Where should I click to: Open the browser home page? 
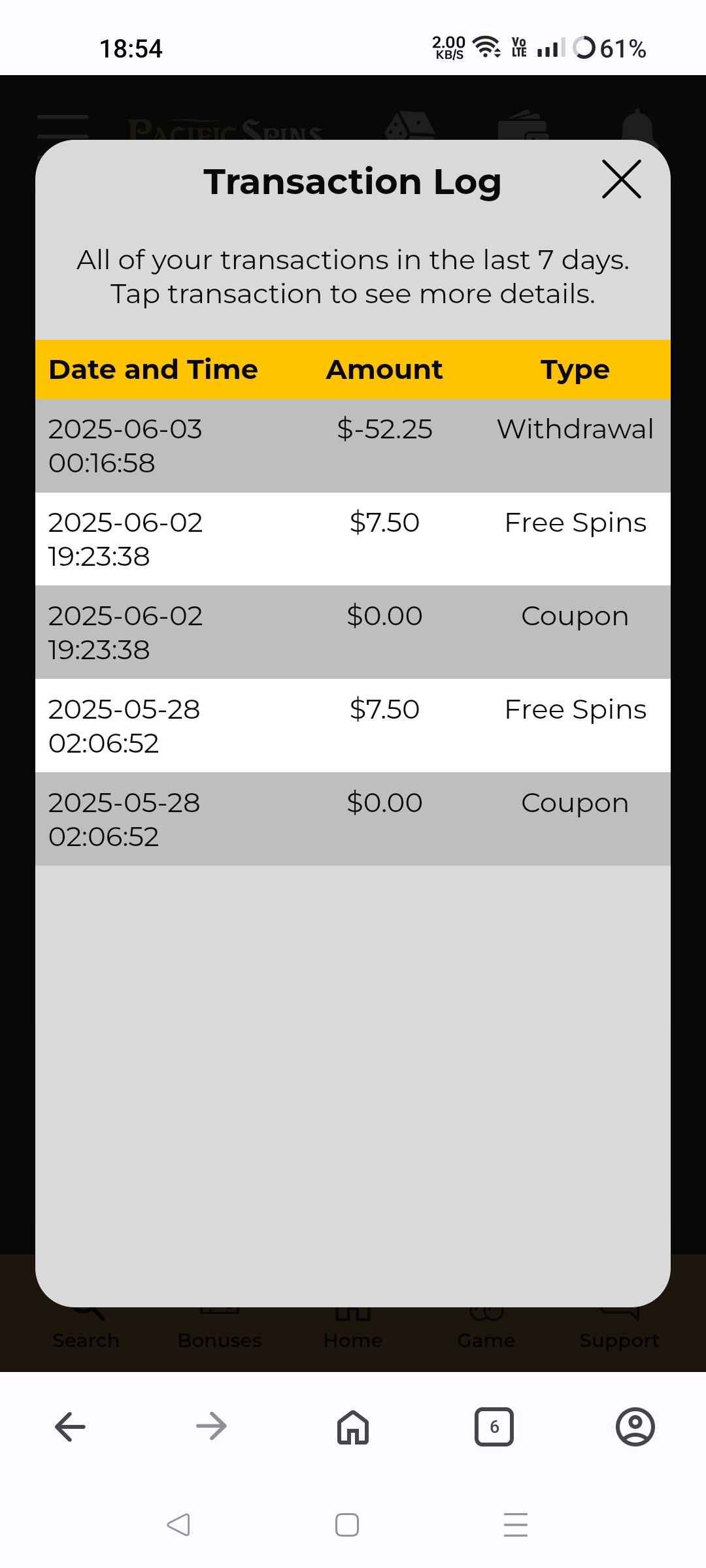353,1426
